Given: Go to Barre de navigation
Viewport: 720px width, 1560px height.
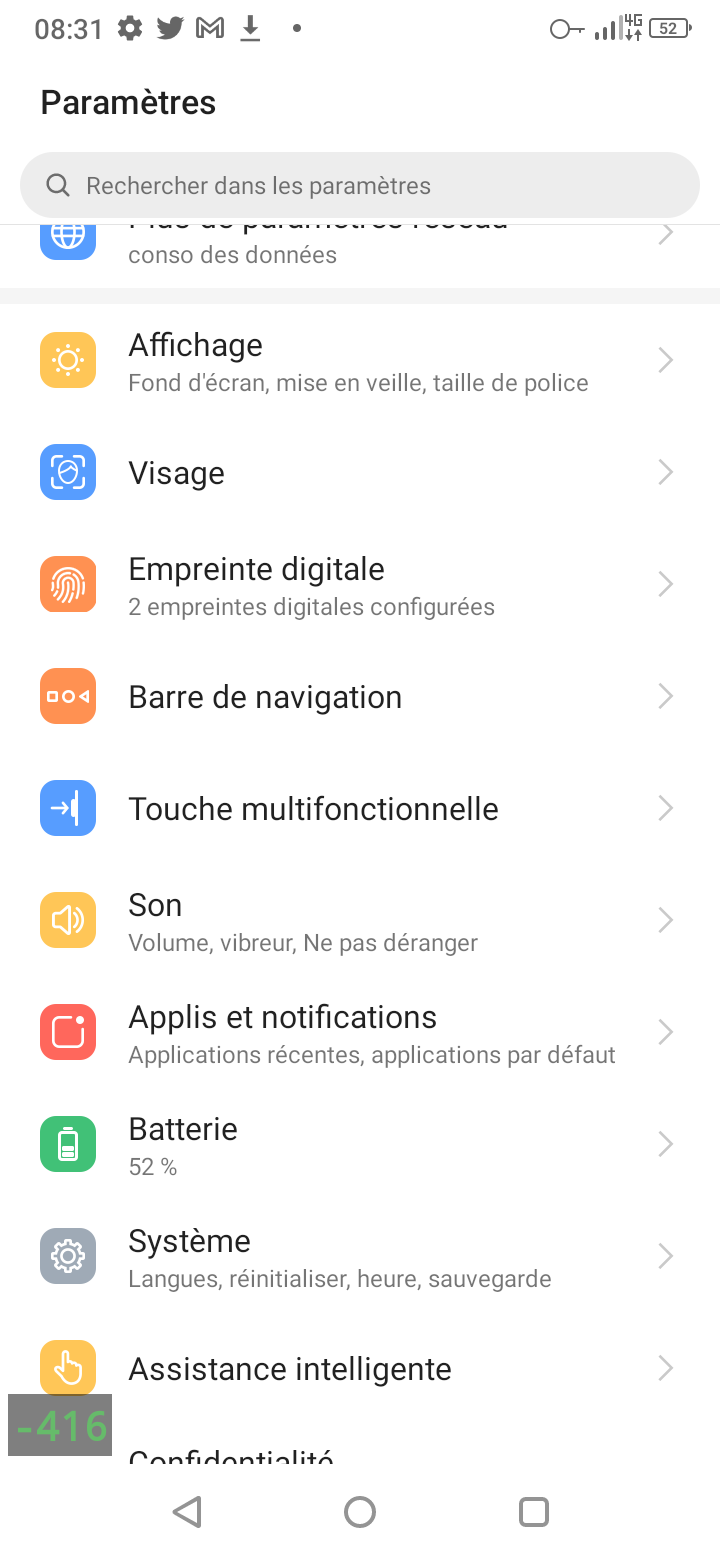Looking at the screenshot, I should tap(360, 696).
